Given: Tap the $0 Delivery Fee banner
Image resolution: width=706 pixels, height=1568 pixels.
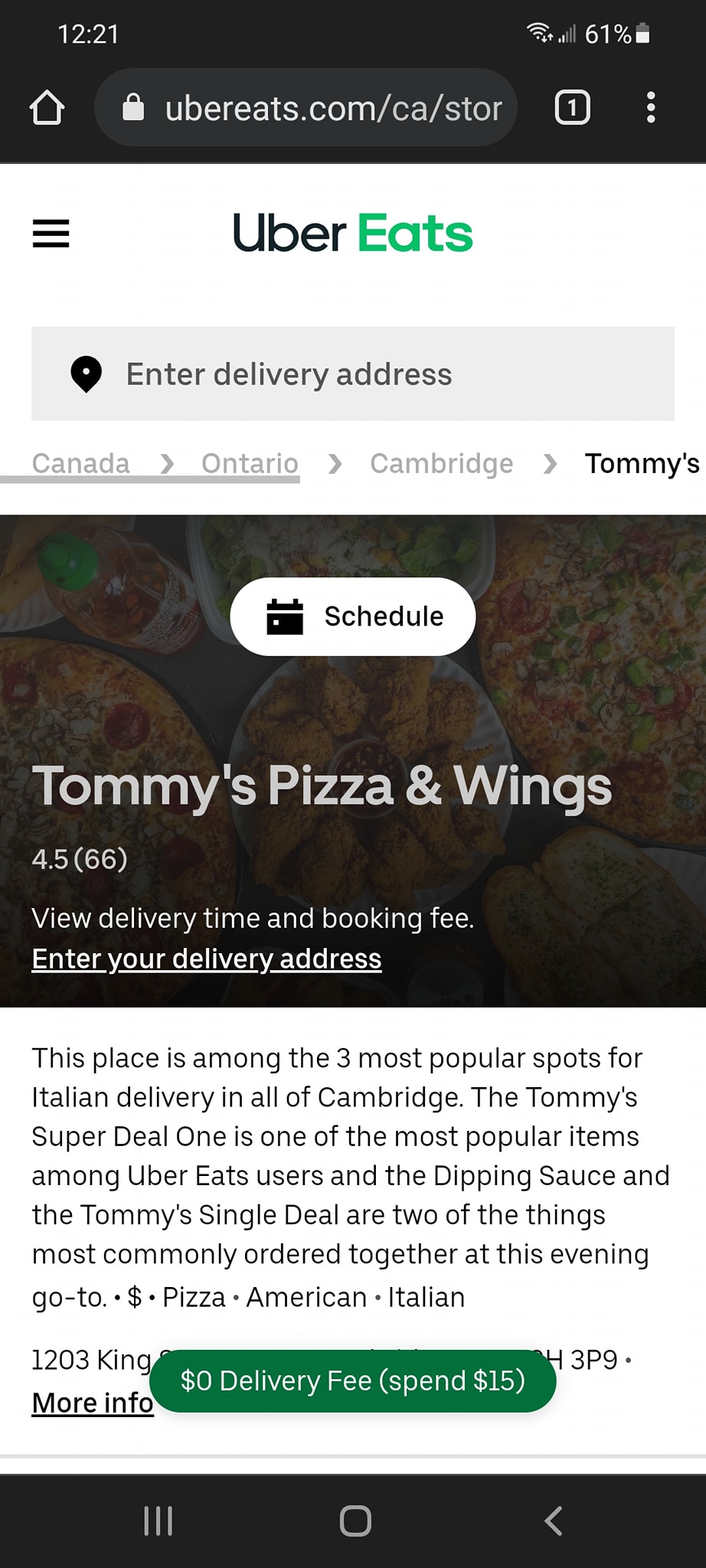Looking at the screenshot, I should pyautogui.click(x=353, y=1380).
